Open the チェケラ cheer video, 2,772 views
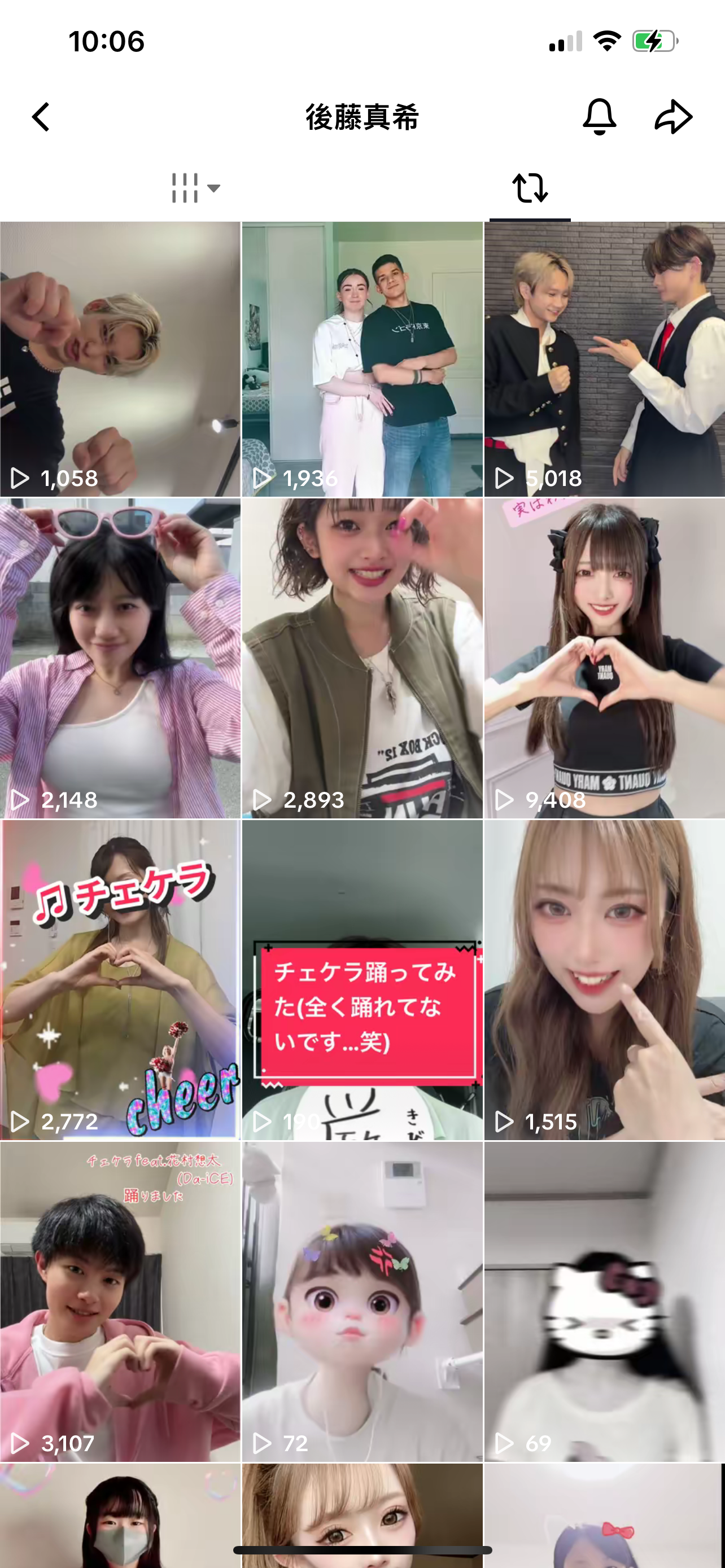This screenshot has width=725, height=1568. coord(120,980)
